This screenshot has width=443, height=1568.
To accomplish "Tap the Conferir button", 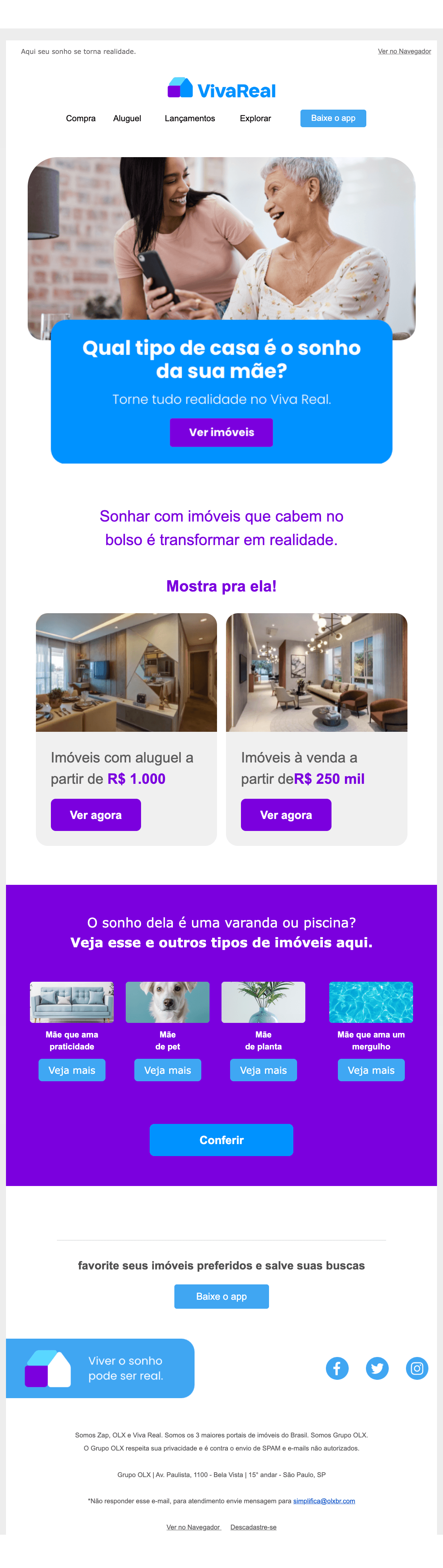I will tap(221, 1140).
